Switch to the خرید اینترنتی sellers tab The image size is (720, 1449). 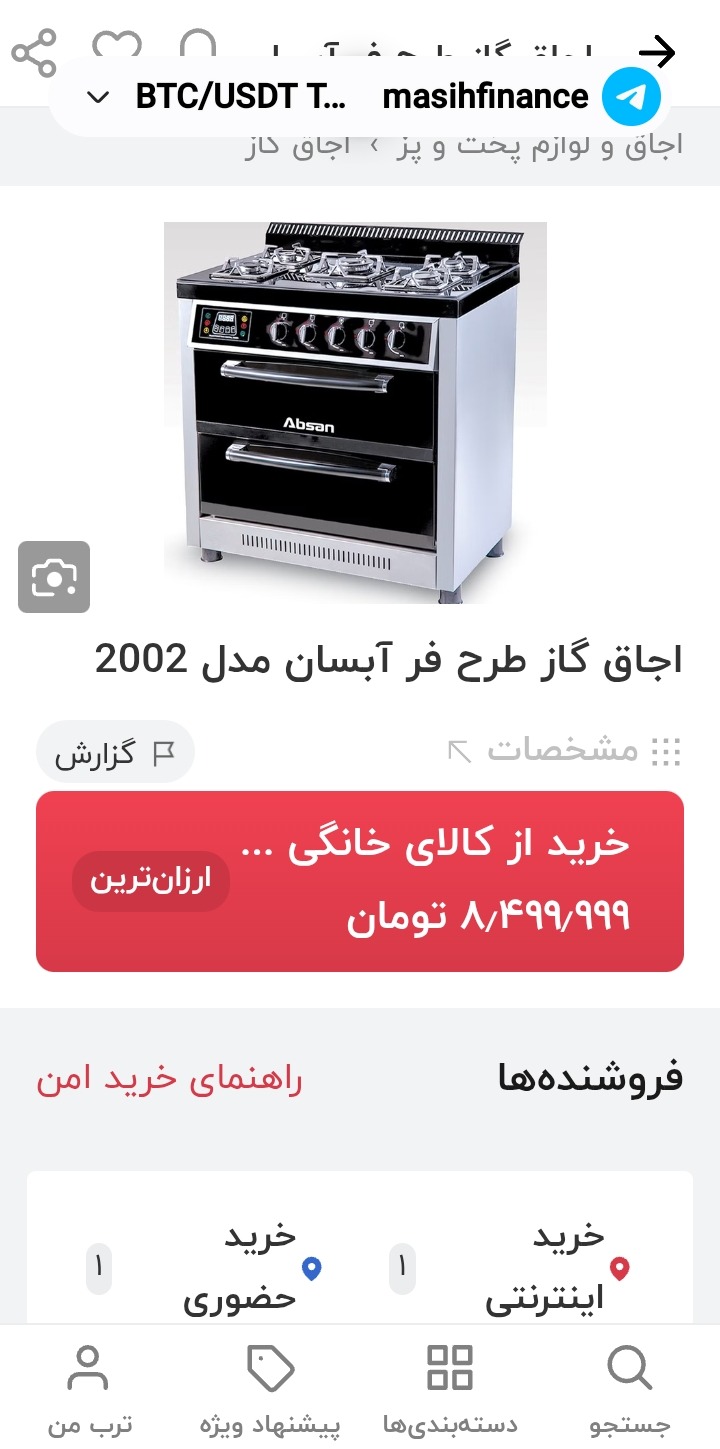545,1268
